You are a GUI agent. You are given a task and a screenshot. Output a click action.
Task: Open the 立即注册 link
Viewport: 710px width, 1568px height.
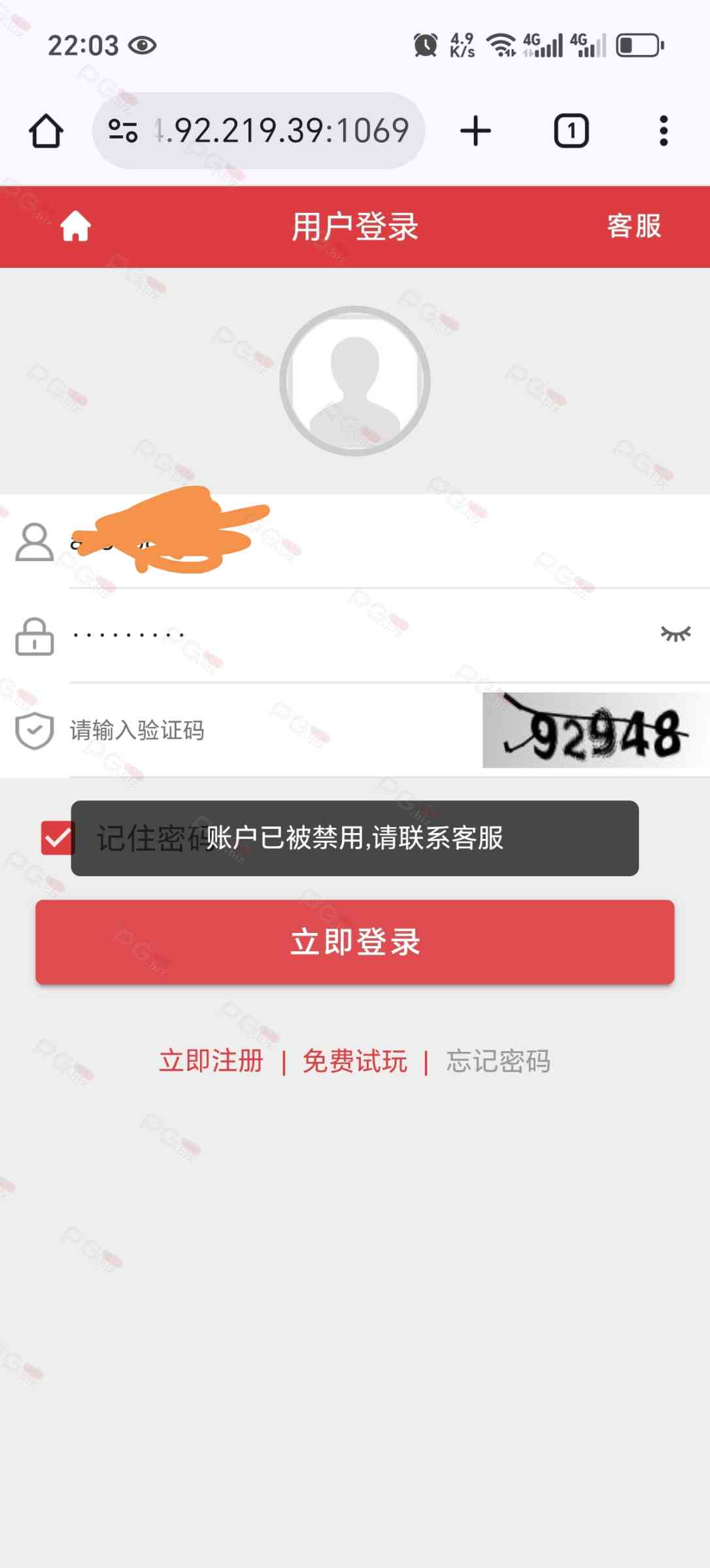211,1061
